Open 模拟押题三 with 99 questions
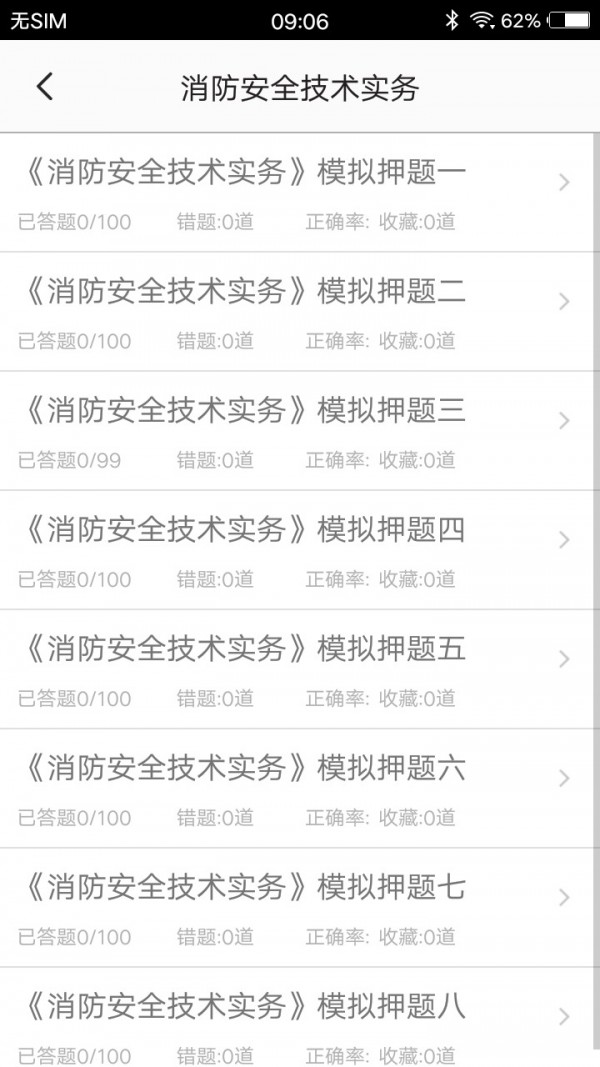 pos(297,431)
